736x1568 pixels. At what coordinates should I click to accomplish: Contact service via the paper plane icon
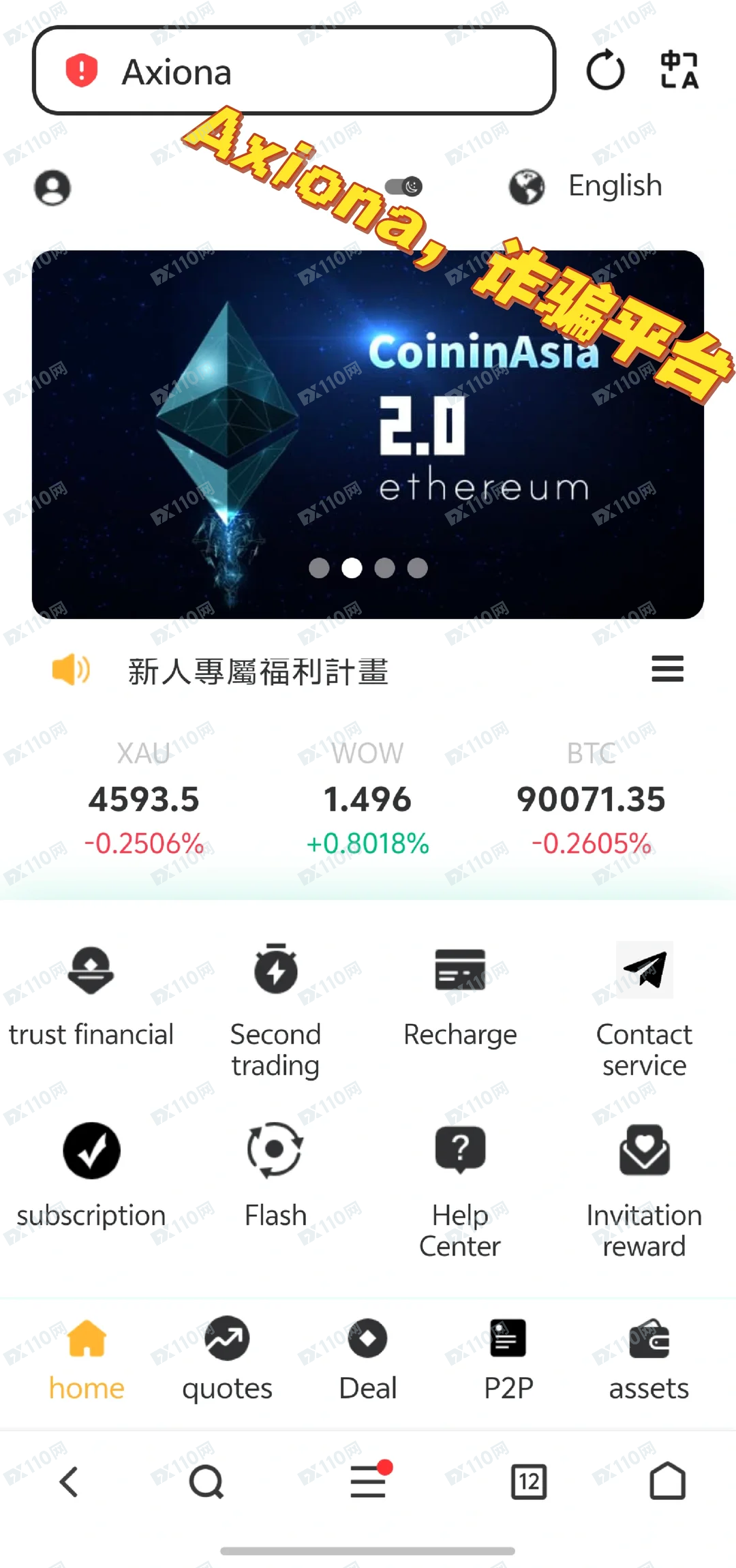644,969
